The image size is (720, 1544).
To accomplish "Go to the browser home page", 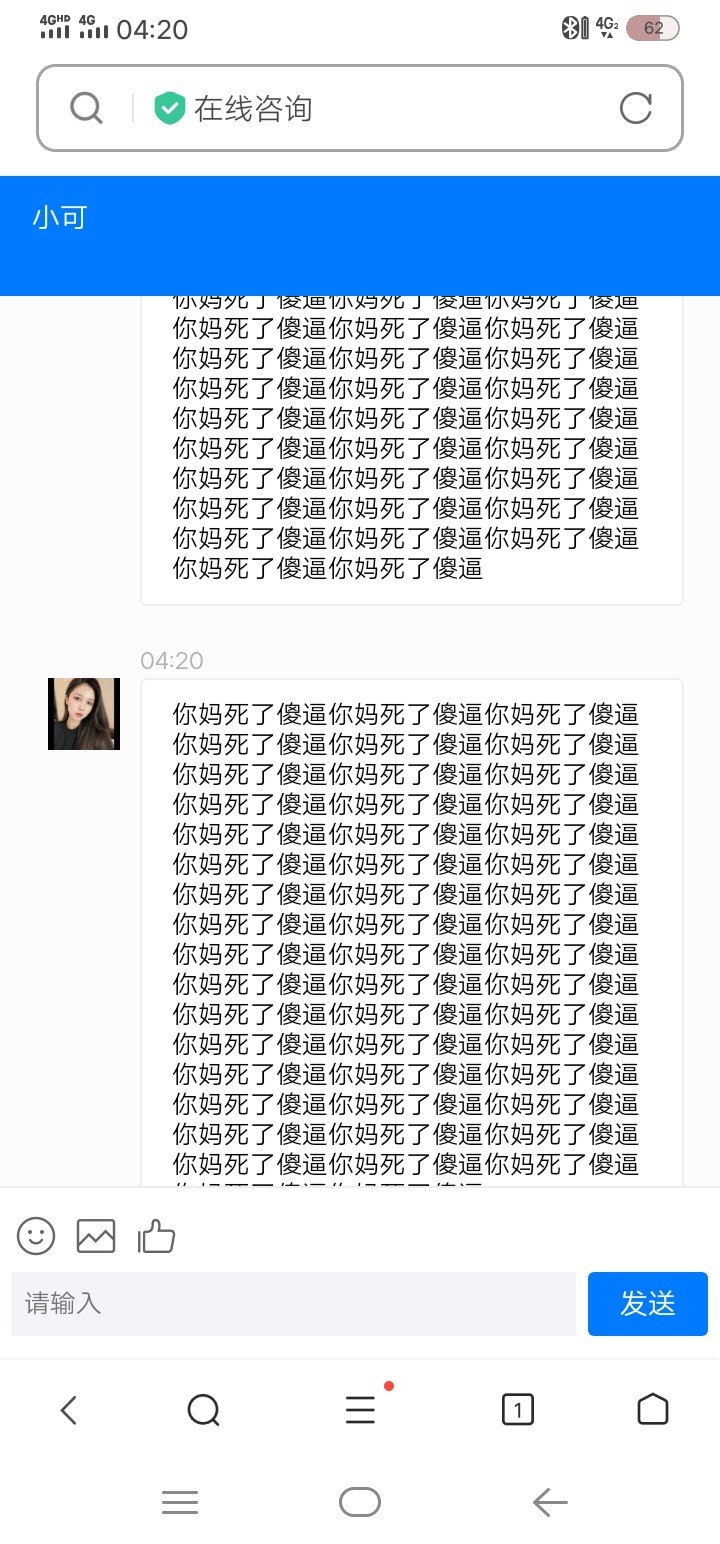I will click(x=652, y=1409).
